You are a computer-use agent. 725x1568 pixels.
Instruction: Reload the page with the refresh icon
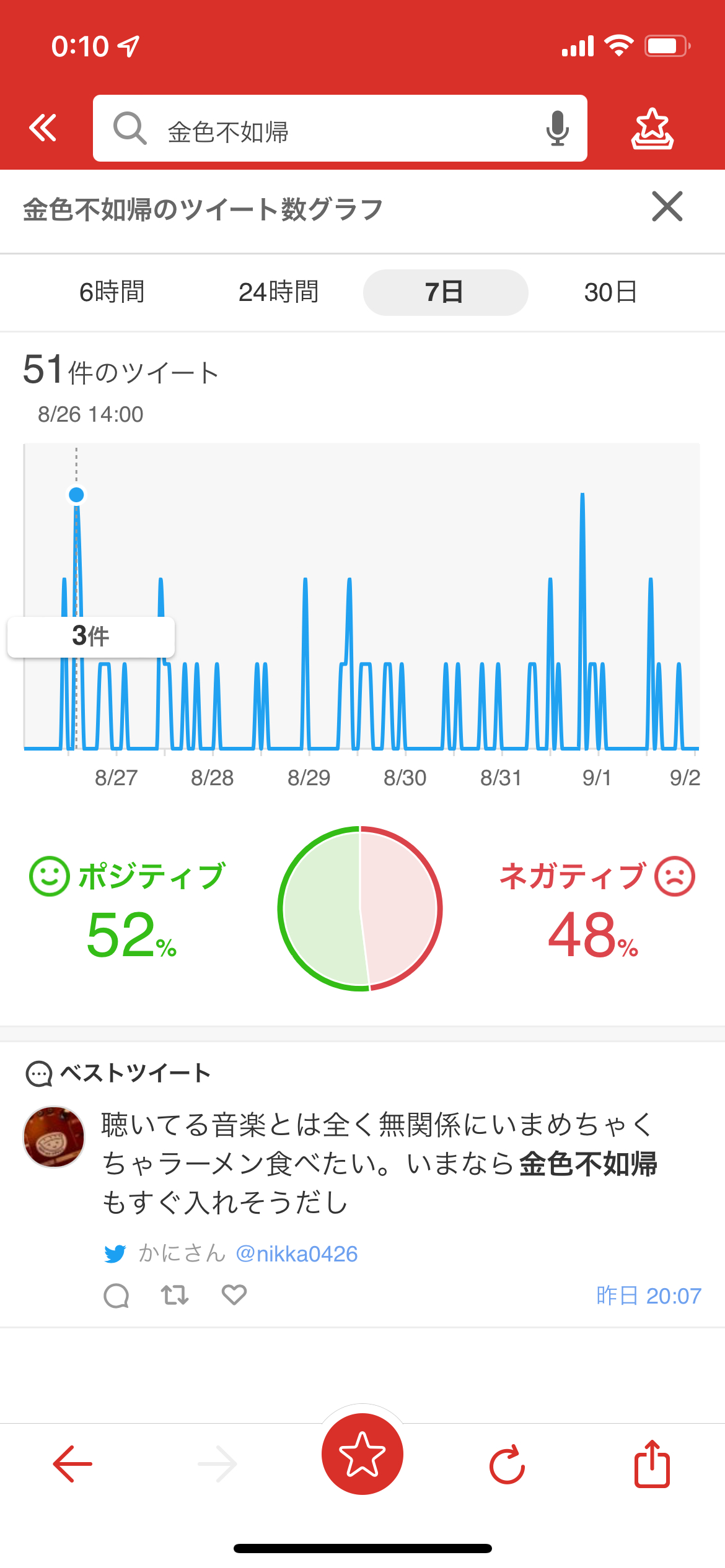(507, 1465)
